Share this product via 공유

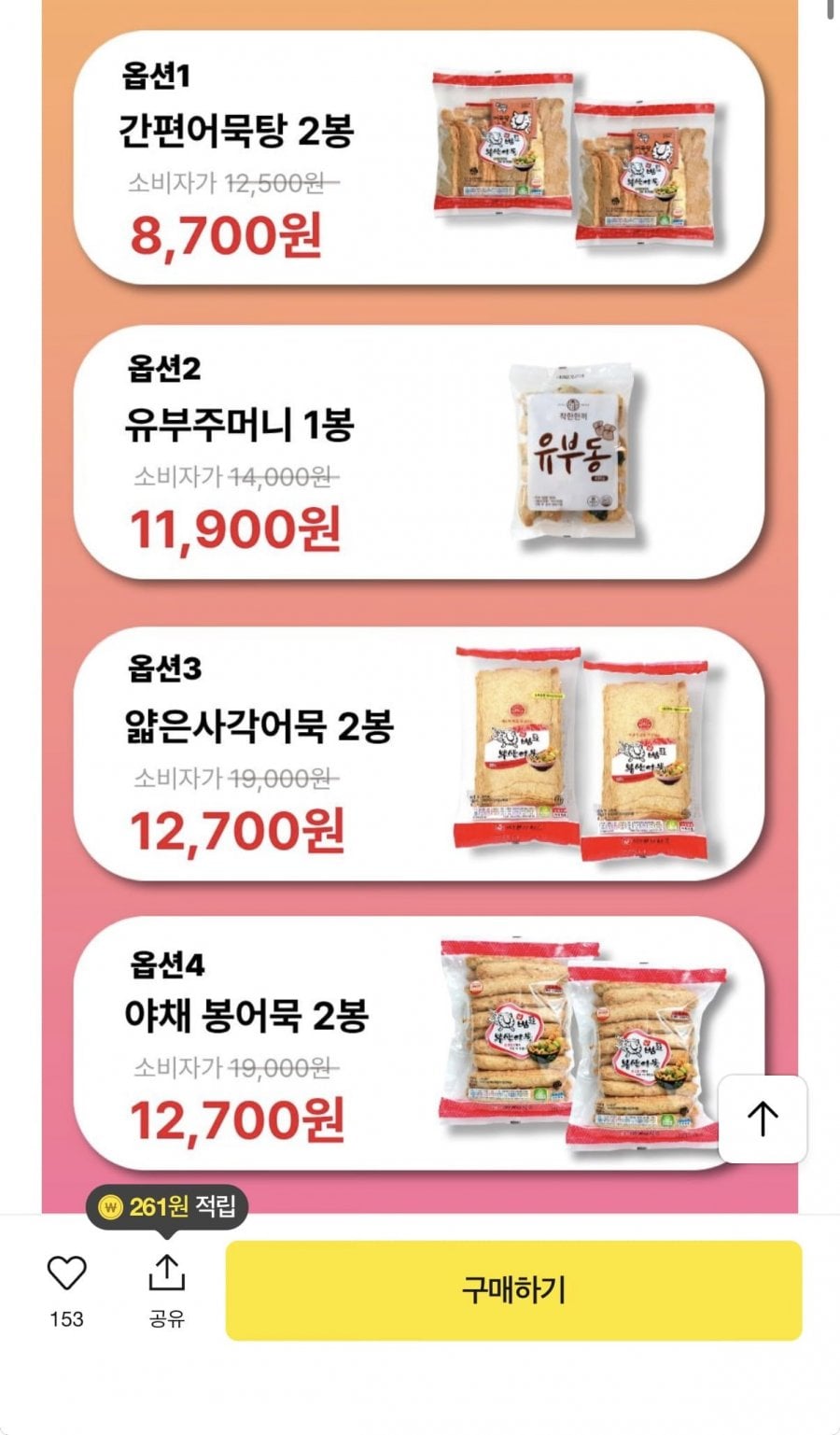167,1275
